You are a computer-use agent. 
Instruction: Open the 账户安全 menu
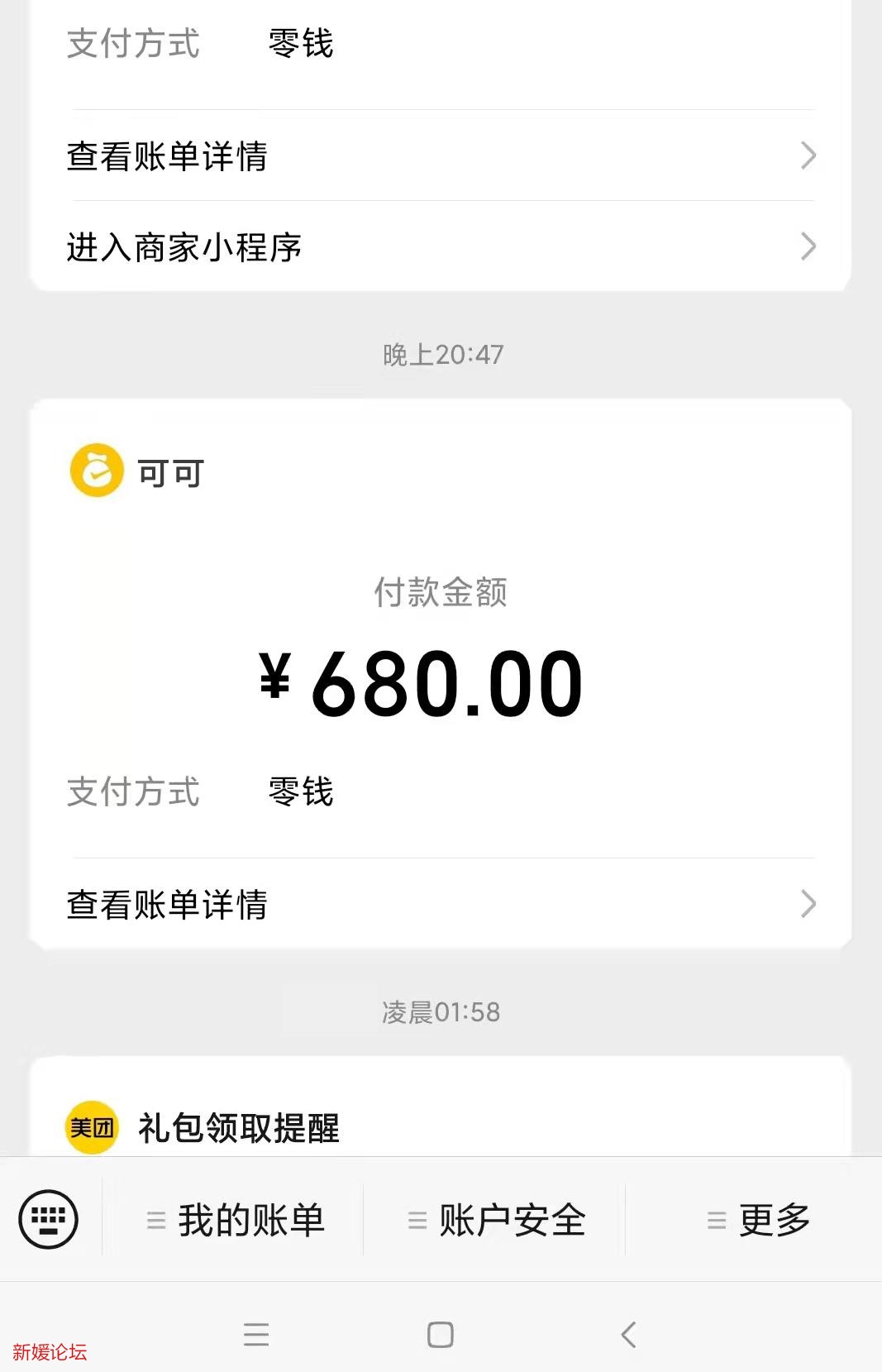point(496,1220)
